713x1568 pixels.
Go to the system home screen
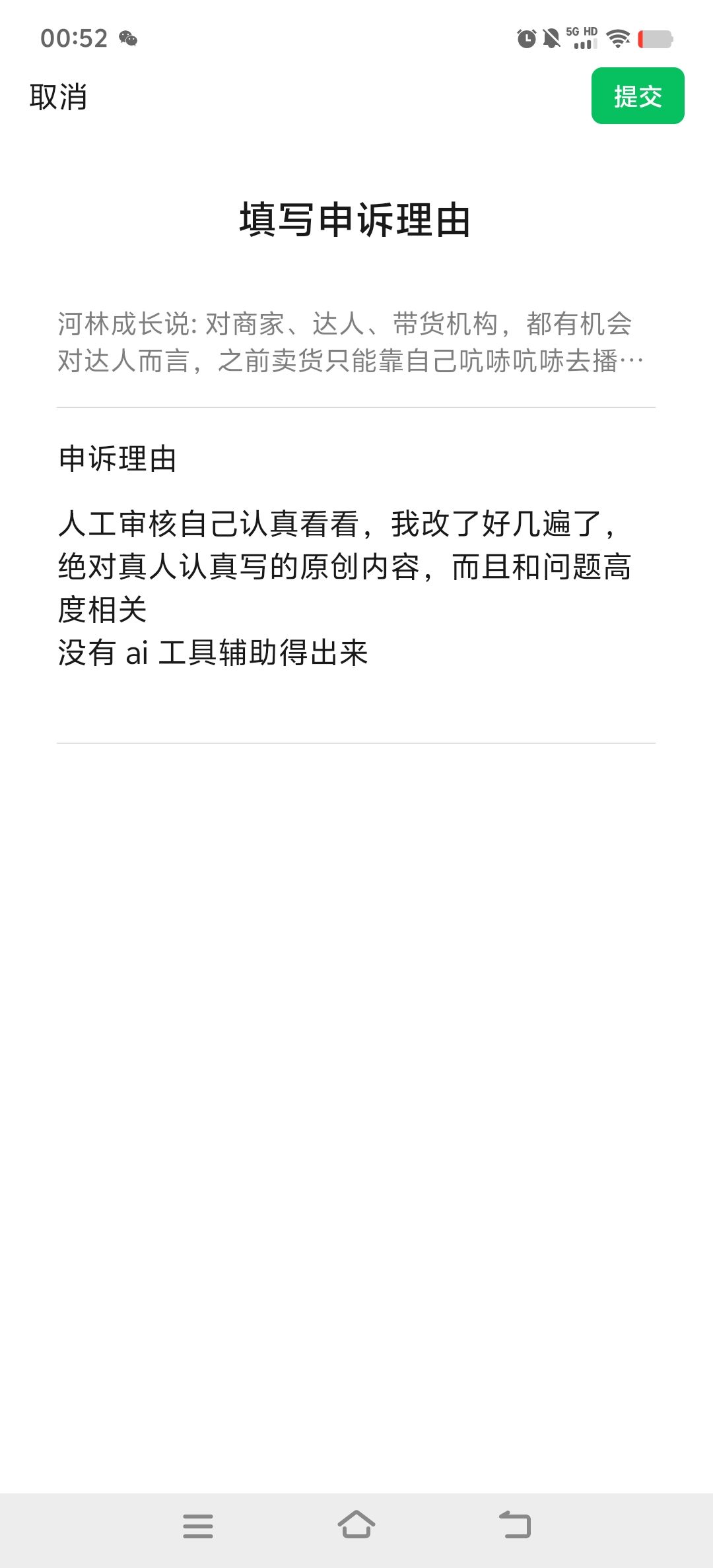[356, 1525]
